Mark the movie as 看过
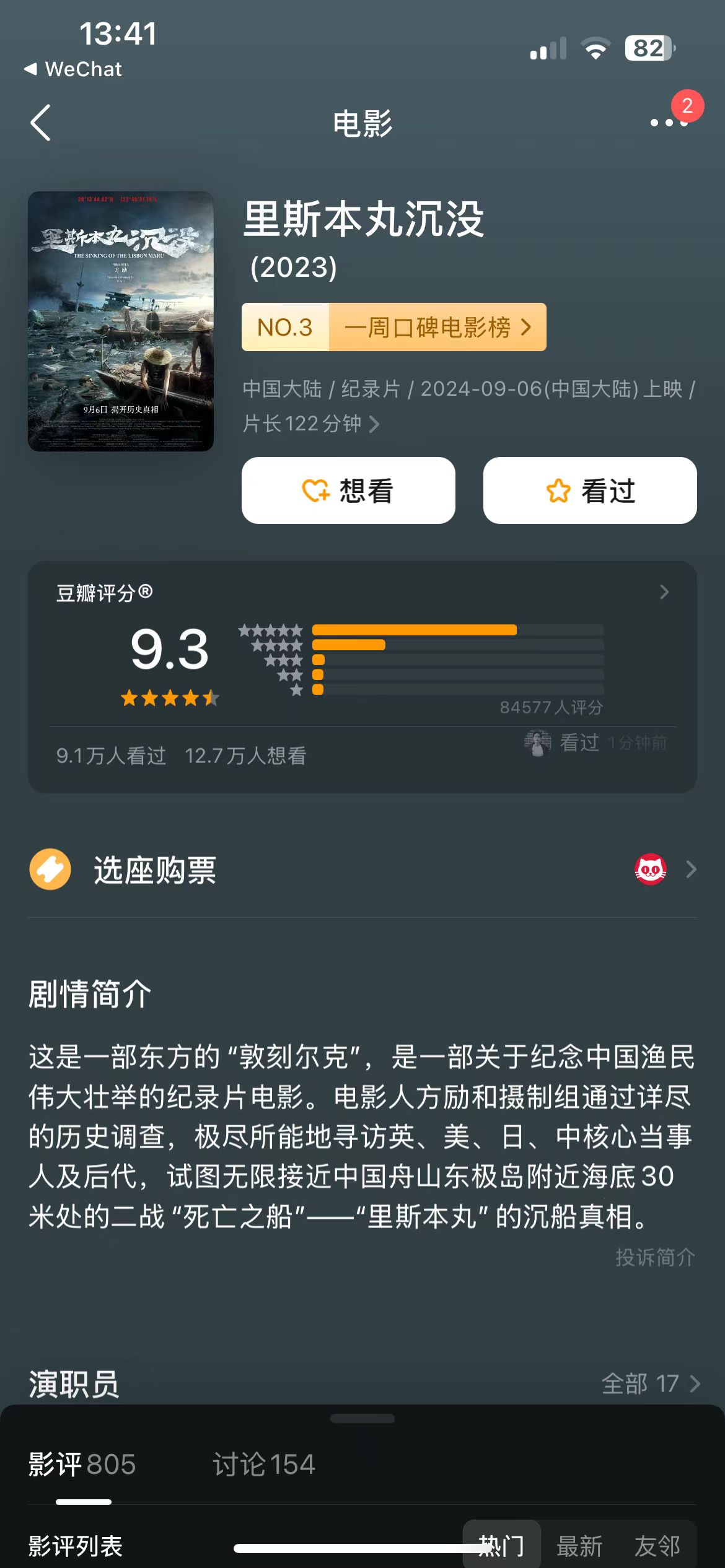Image resolution: width=725 pixels, height=1568 pixels. 590,490
